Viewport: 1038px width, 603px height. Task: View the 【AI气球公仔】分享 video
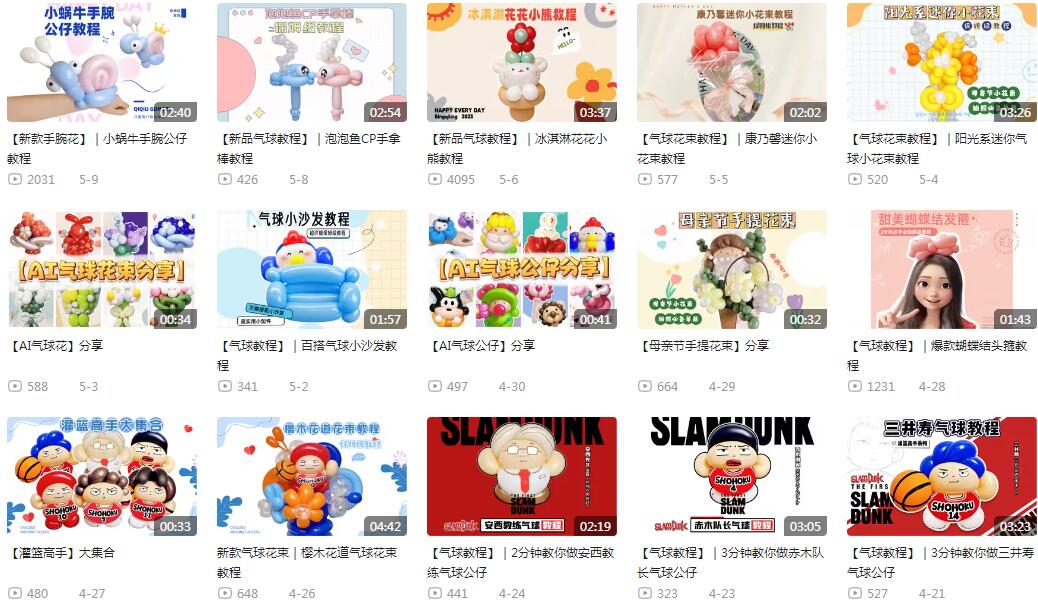(521, 270)
